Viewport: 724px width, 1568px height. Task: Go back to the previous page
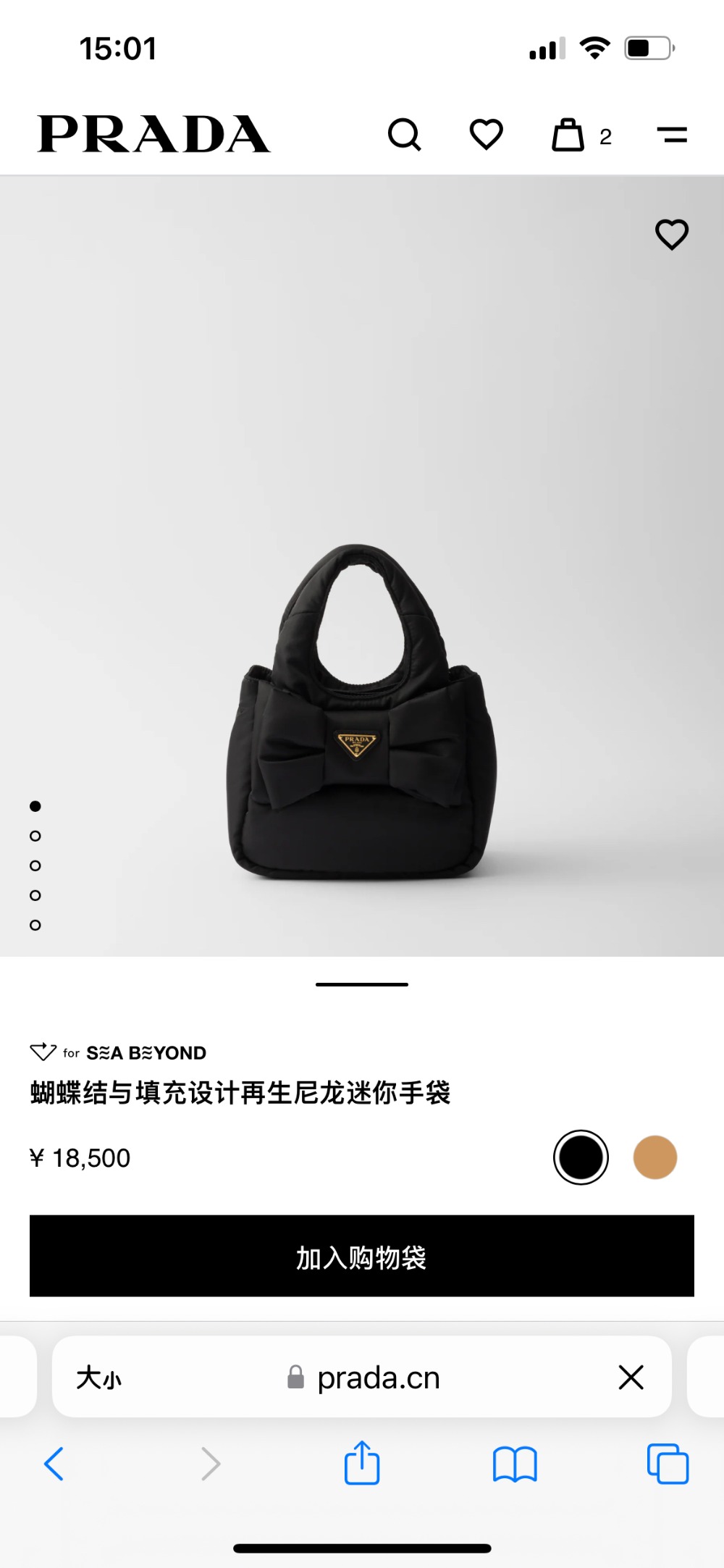(x=54, y=1464)
